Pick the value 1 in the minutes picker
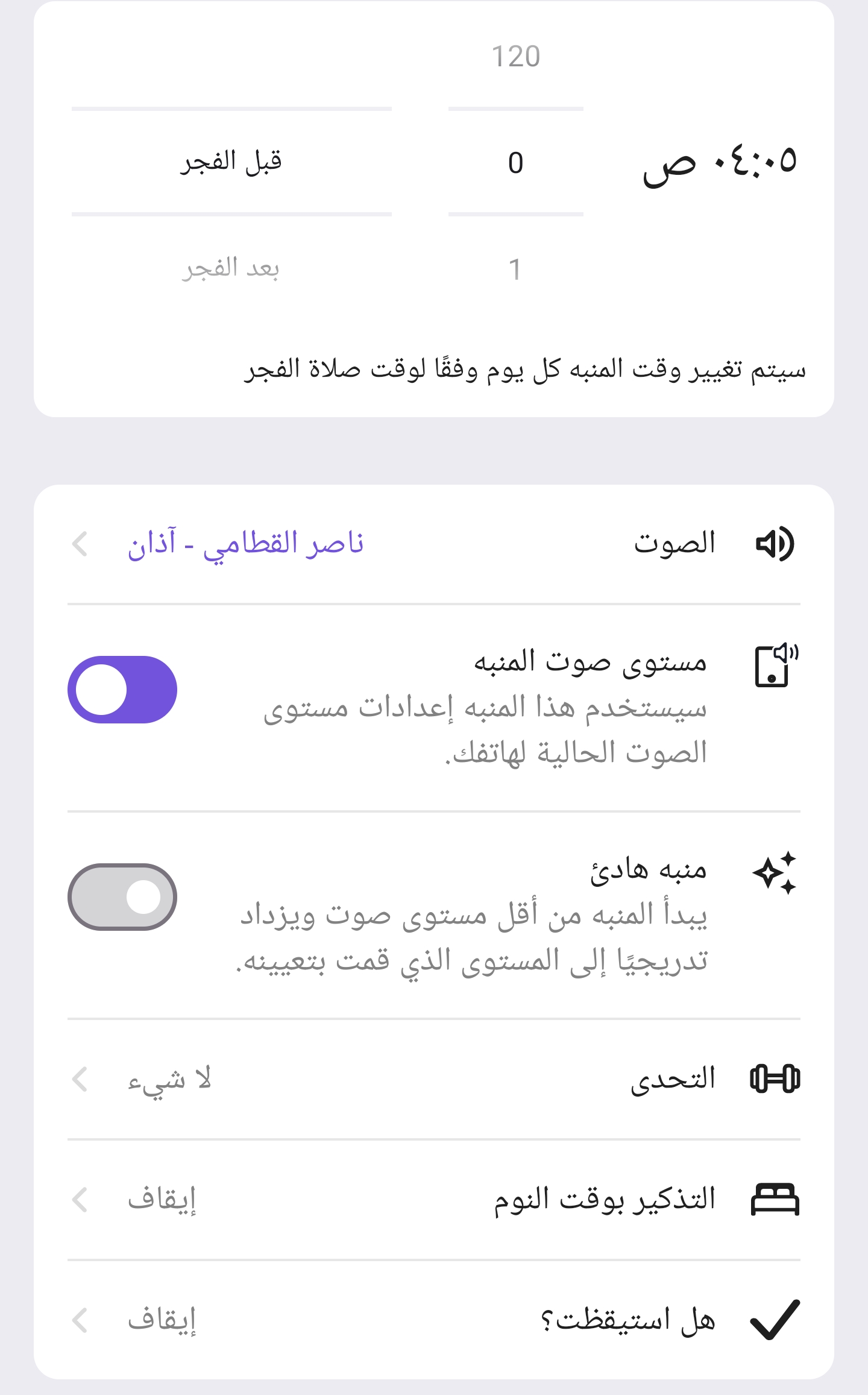Viewport: 868px width, 1395px height. 515,269
